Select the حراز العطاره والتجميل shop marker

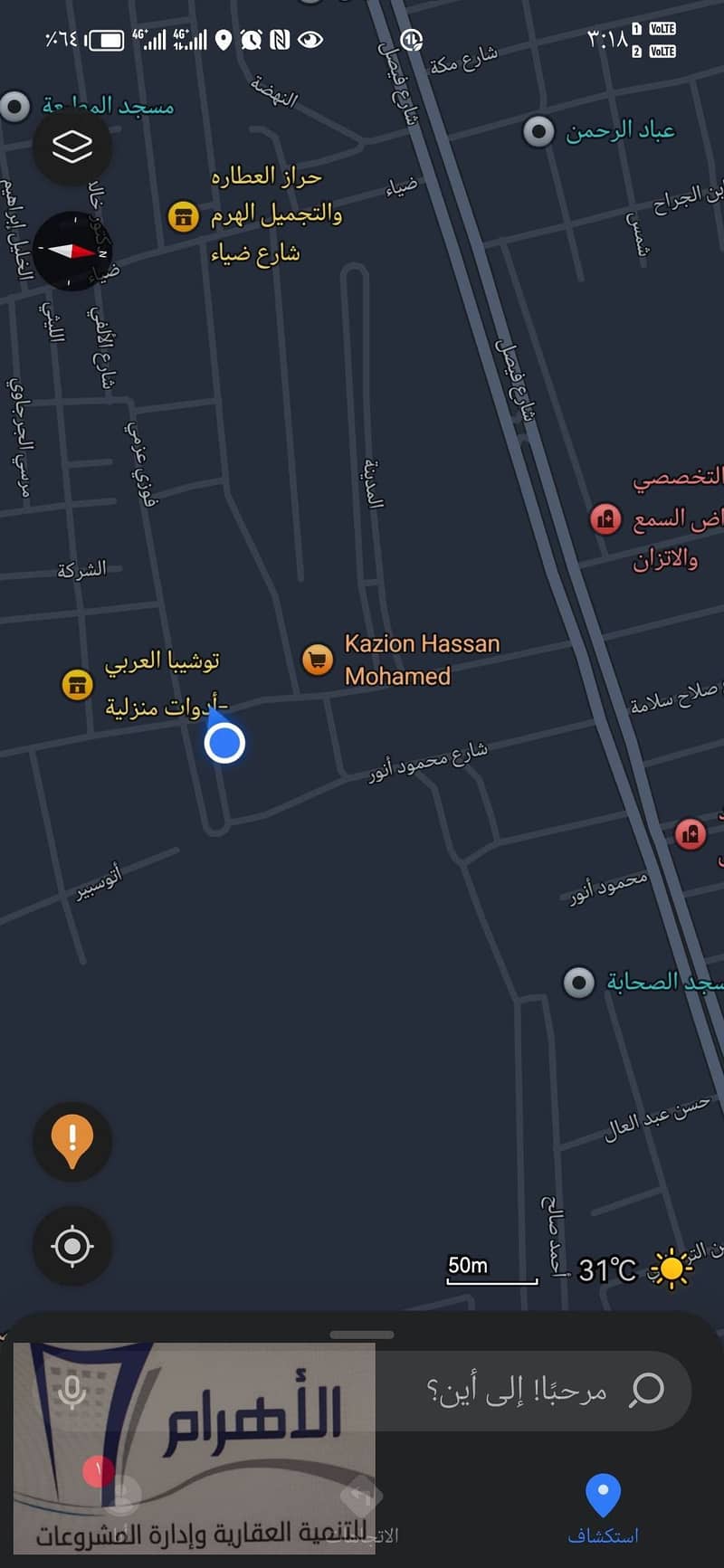pos(184,216)
